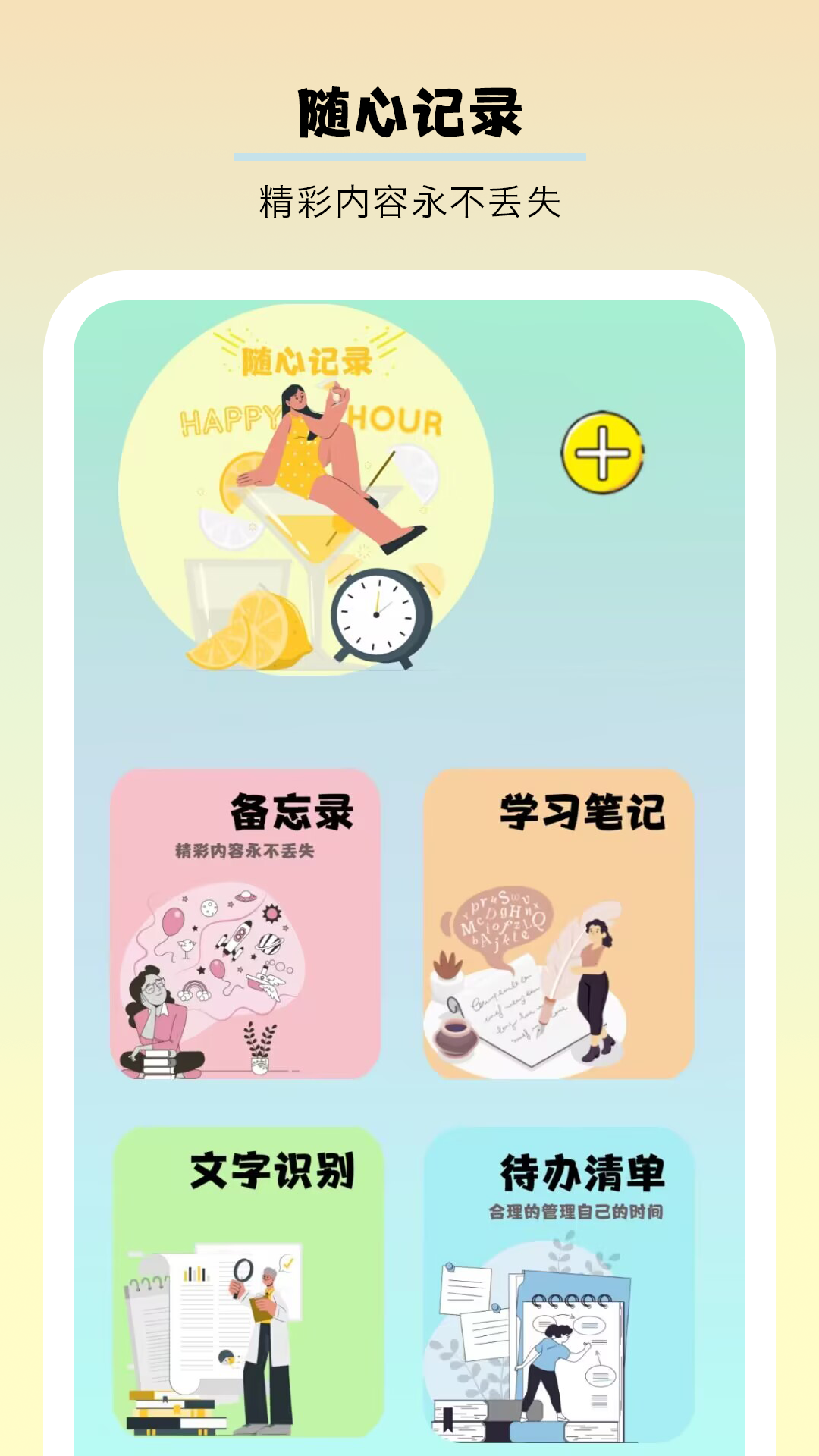Open the 随心记录 title header
This screenshot has width=819, height=1456.
click(x=409, y=110)
